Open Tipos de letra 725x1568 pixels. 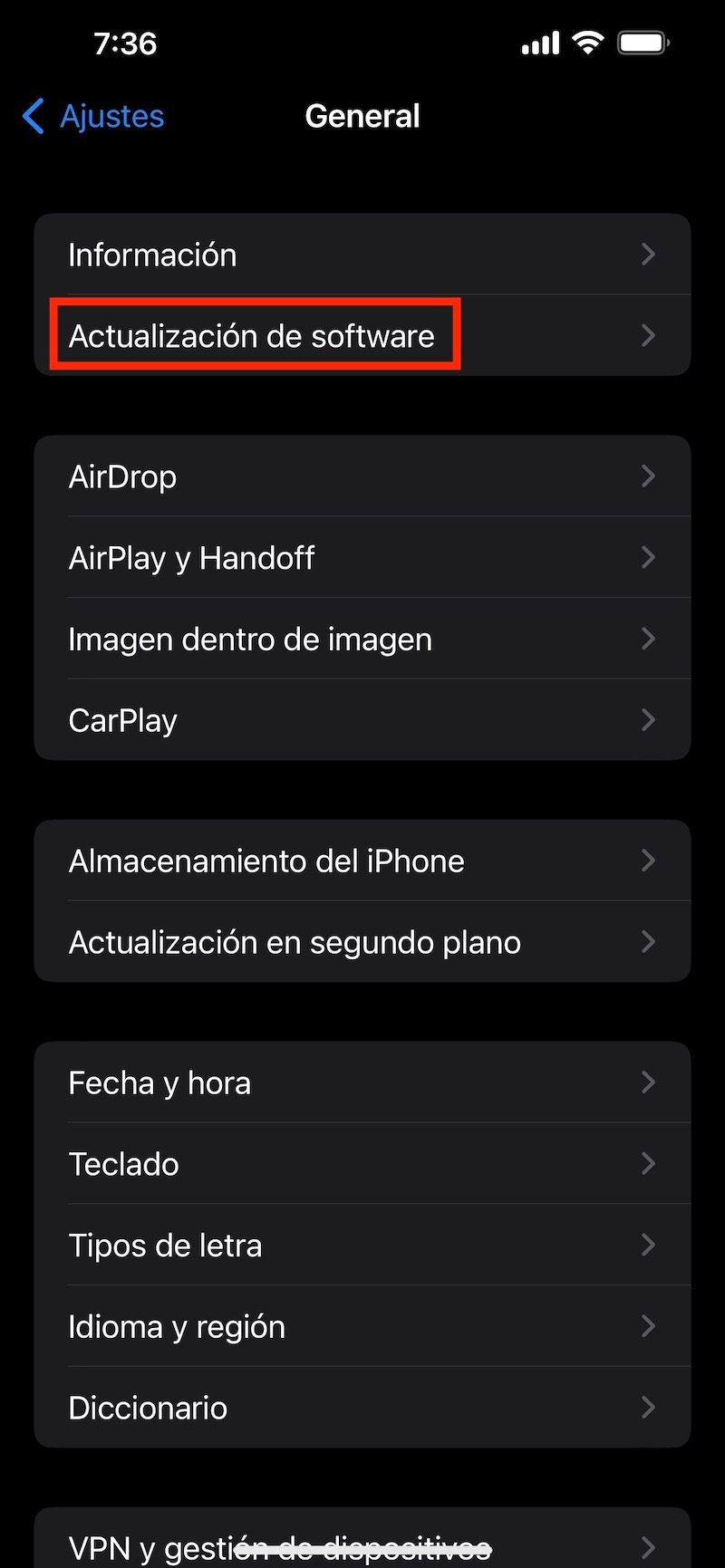362,1246
